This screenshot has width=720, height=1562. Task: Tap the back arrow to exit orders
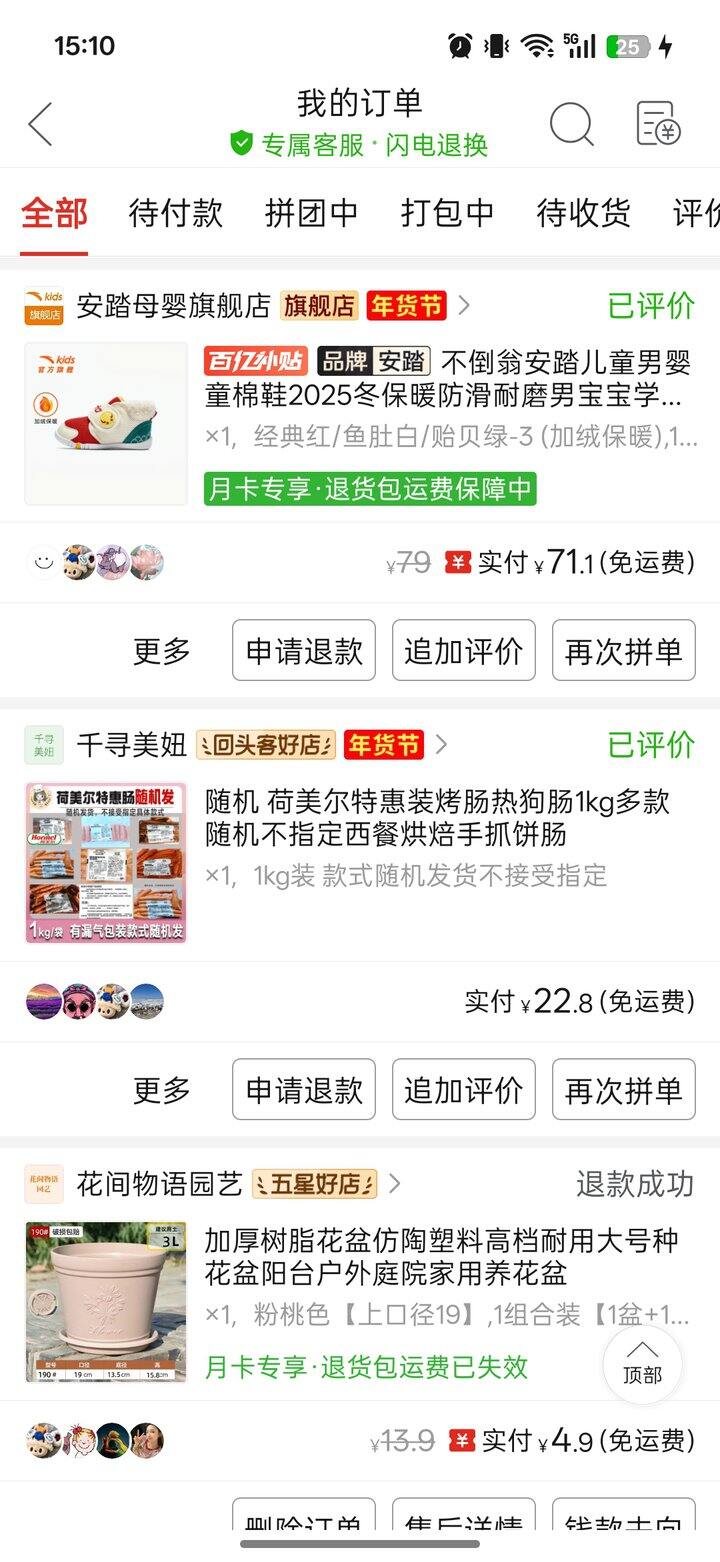[x=38, y=123]
